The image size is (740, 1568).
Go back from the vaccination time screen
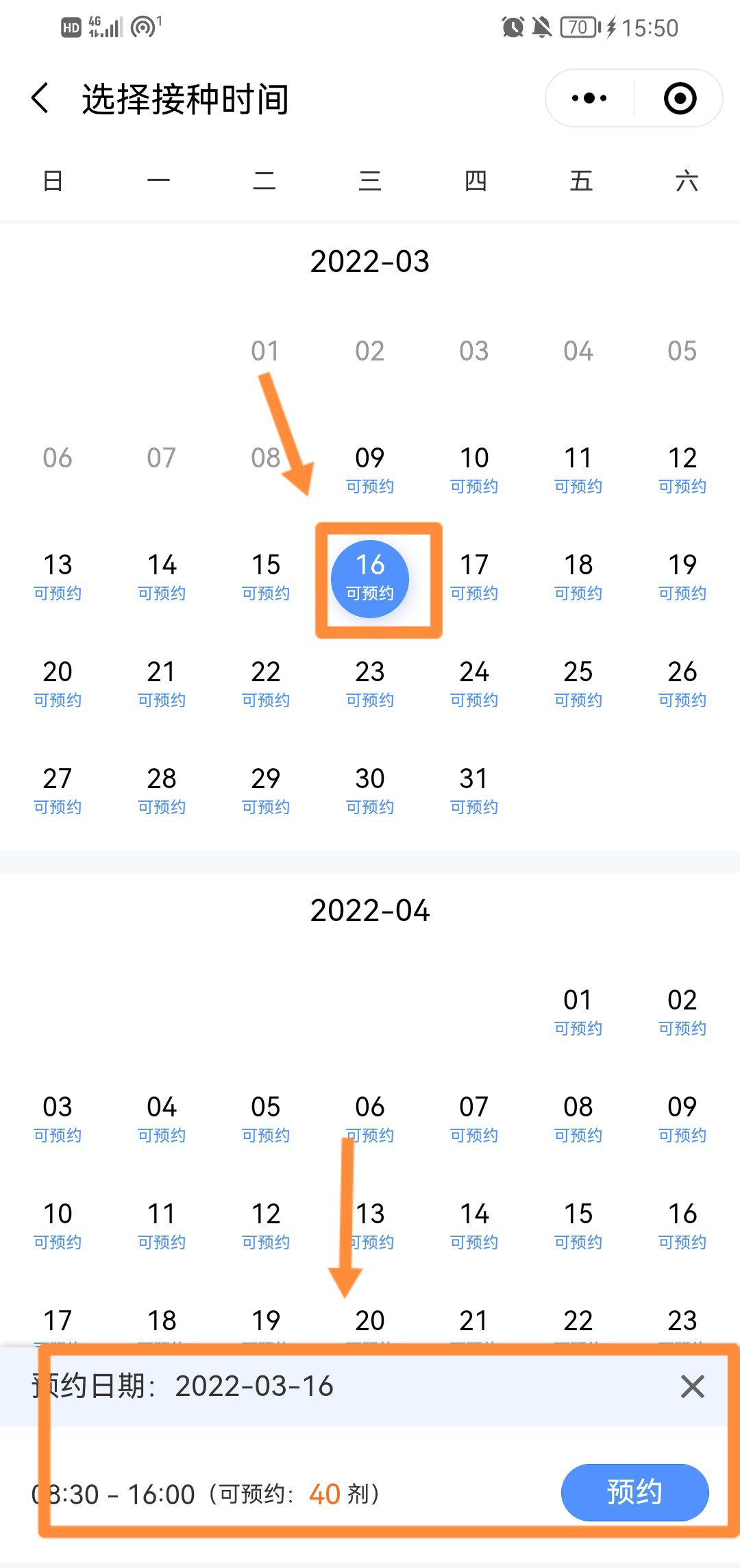coord(41,99)
